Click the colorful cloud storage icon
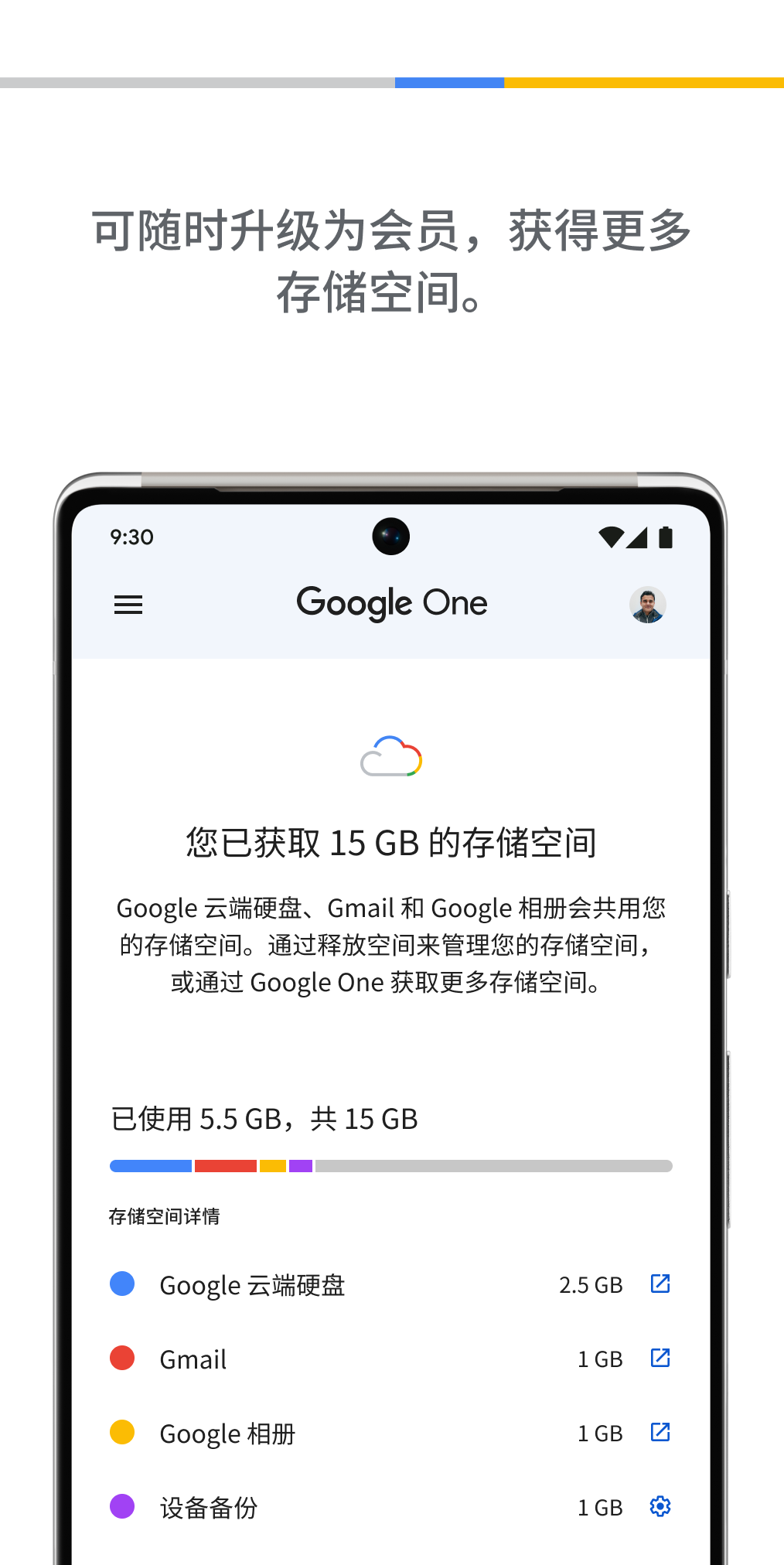Viewport: 784px width, 1565px height. [392, 755]
